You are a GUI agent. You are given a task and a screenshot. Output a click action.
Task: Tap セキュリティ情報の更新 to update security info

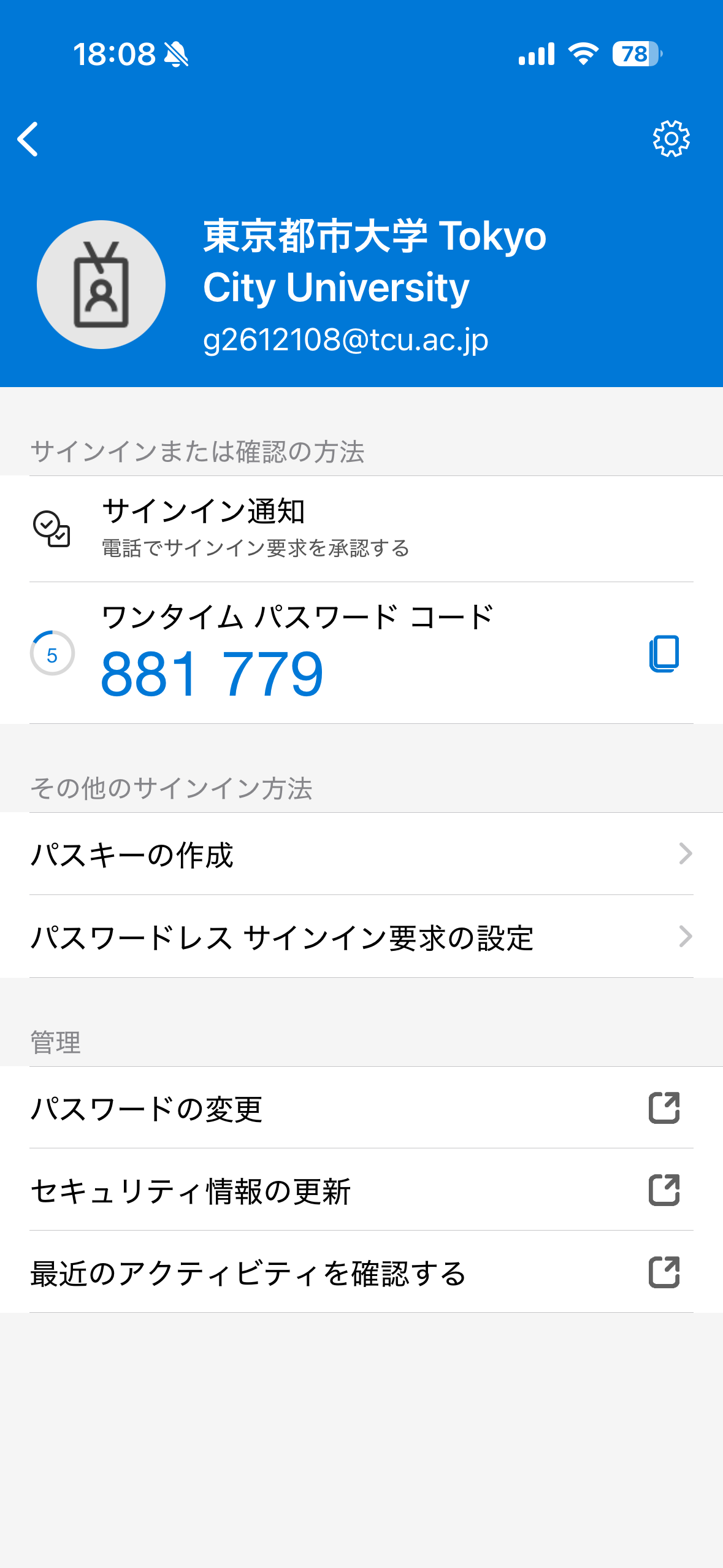point(361,1190)
